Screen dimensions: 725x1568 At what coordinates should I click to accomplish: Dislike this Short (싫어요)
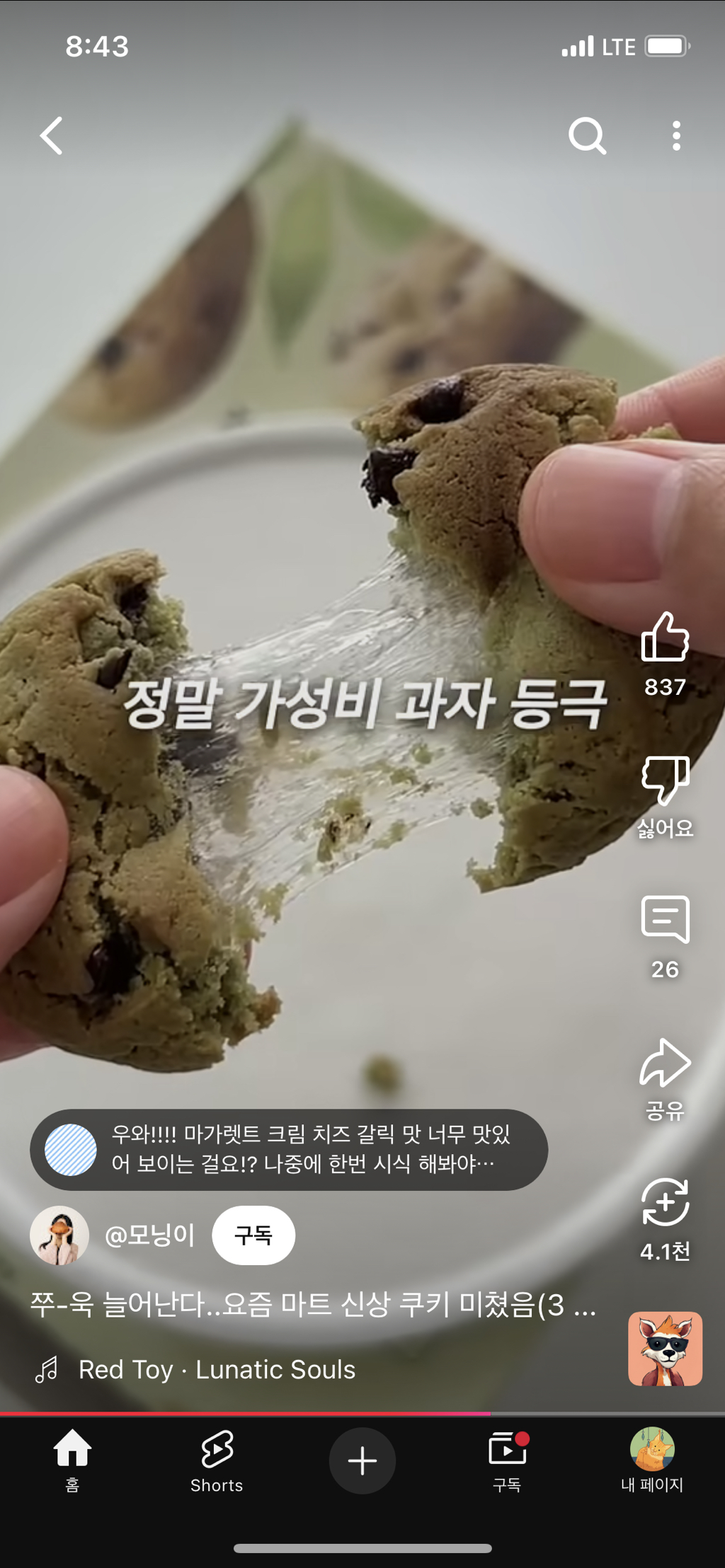click(x=665, y=781)
